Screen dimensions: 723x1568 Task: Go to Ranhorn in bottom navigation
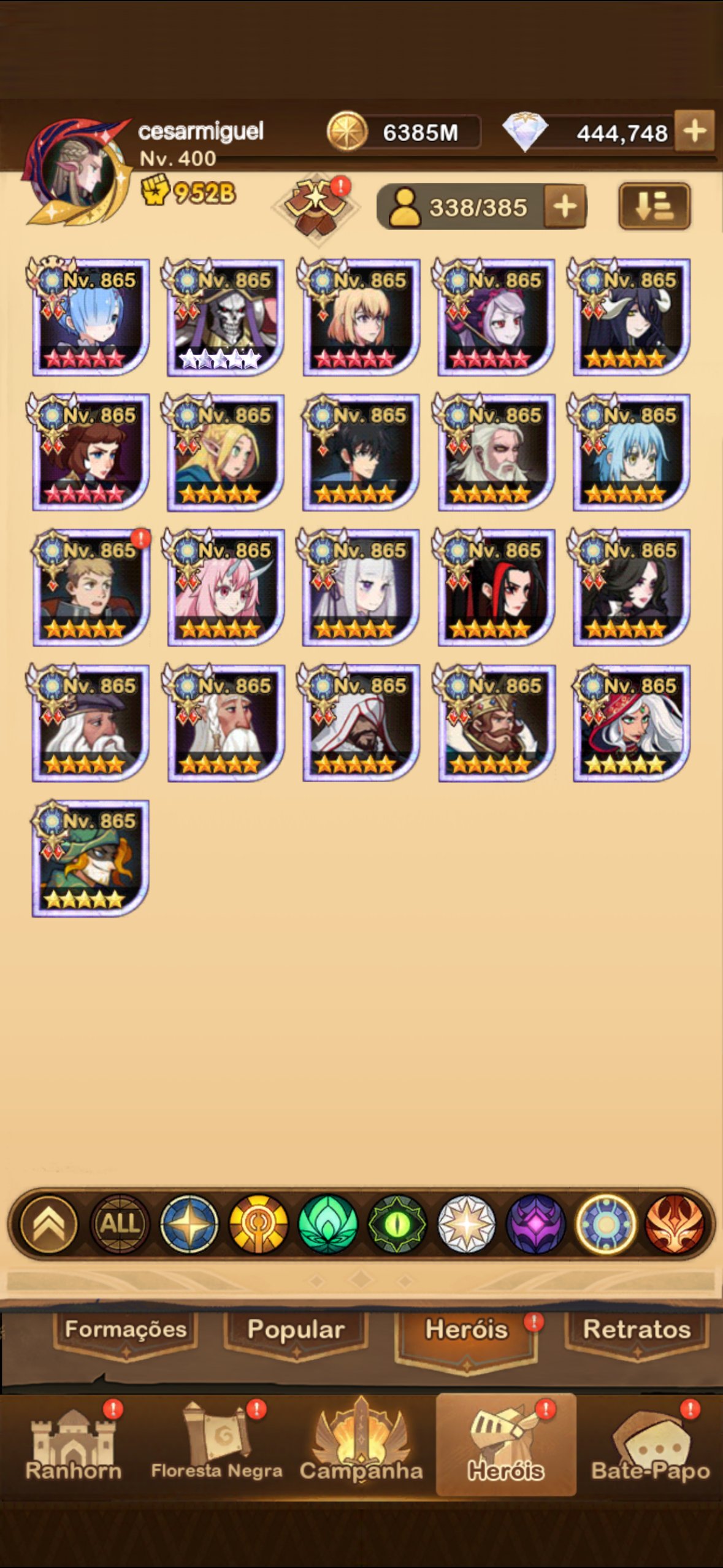coord(74,1447)
